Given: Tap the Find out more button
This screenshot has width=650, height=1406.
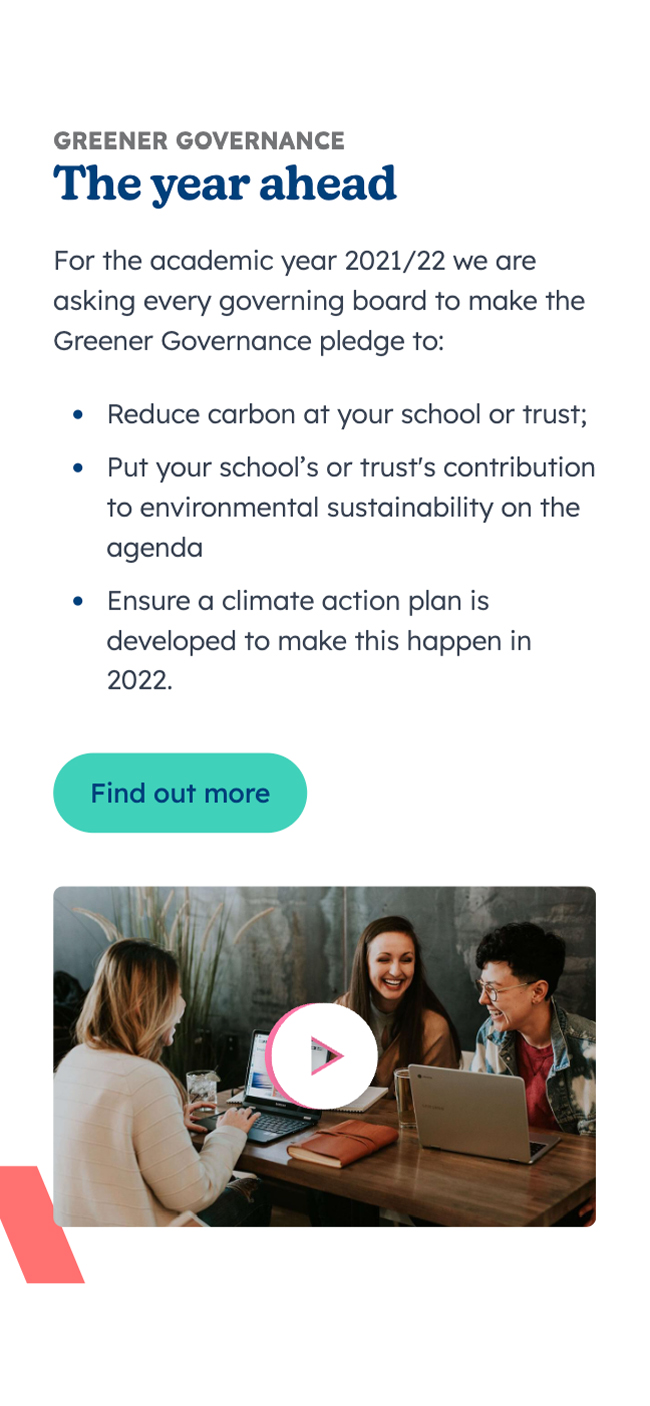Looking at the screenshot, I should click(x=180, y=793).
